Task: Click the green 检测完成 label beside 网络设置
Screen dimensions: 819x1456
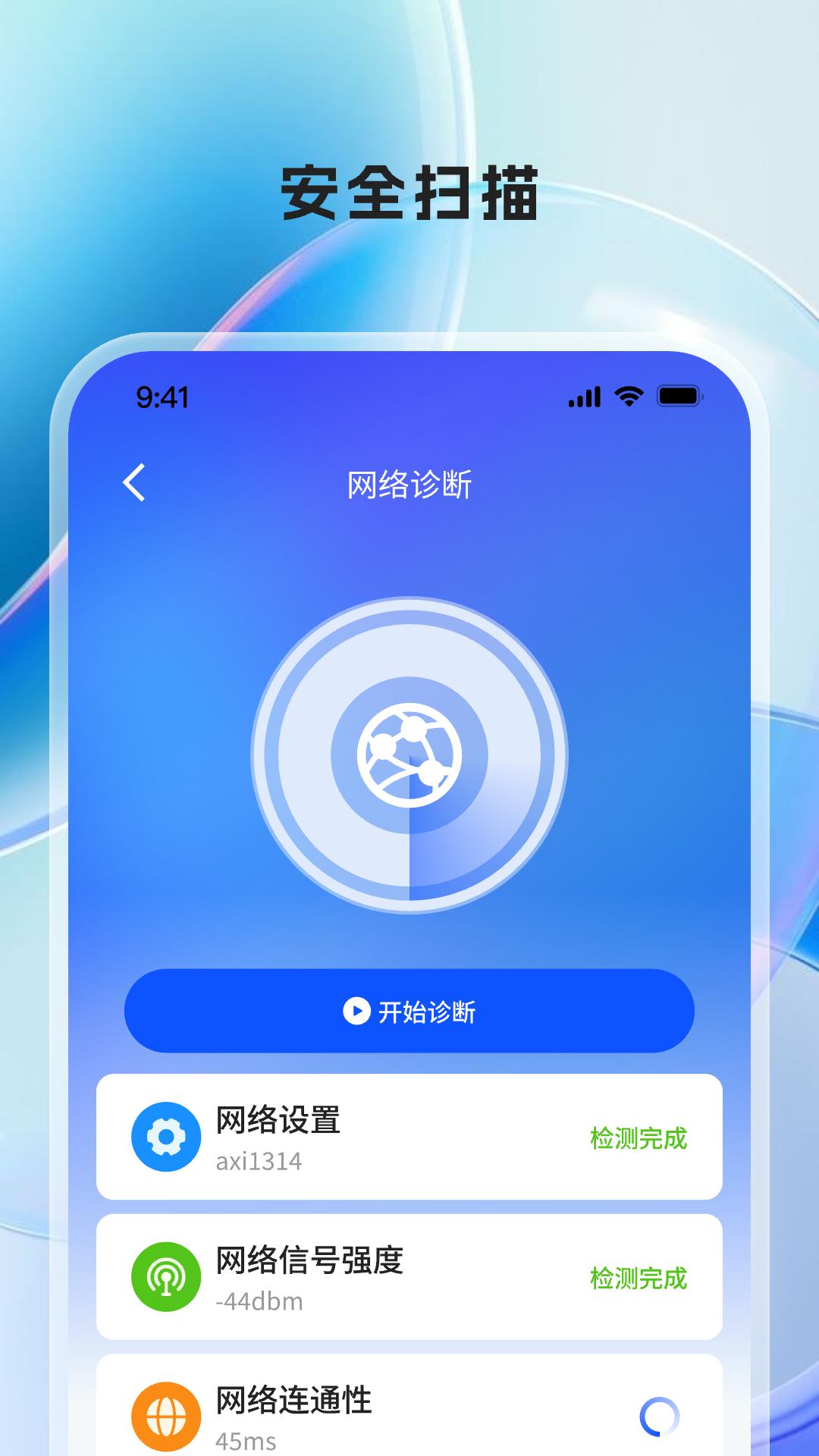Action: (x=641, y=1138)
